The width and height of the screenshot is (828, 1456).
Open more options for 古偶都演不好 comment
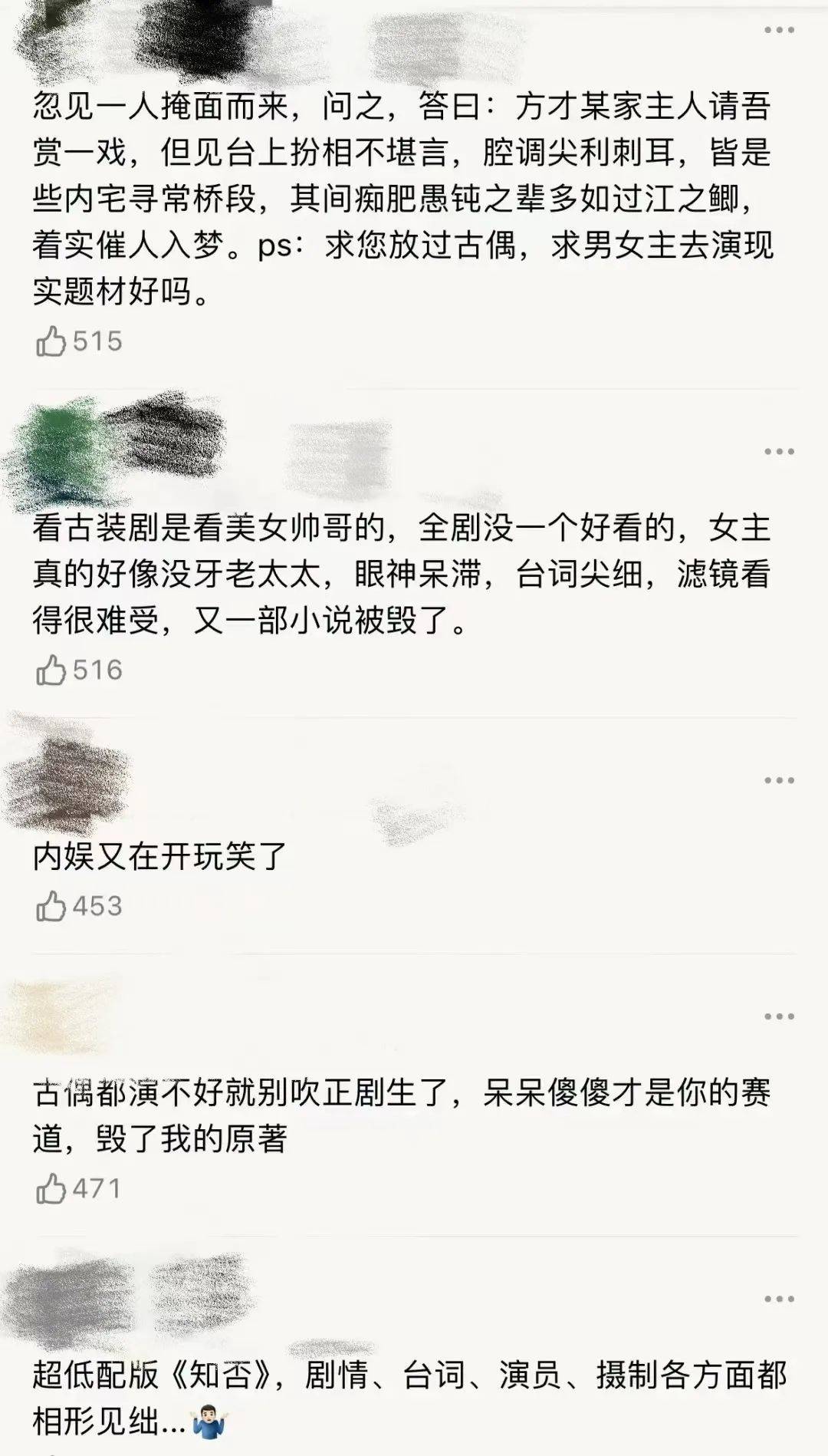click(x=779, y=1017)
